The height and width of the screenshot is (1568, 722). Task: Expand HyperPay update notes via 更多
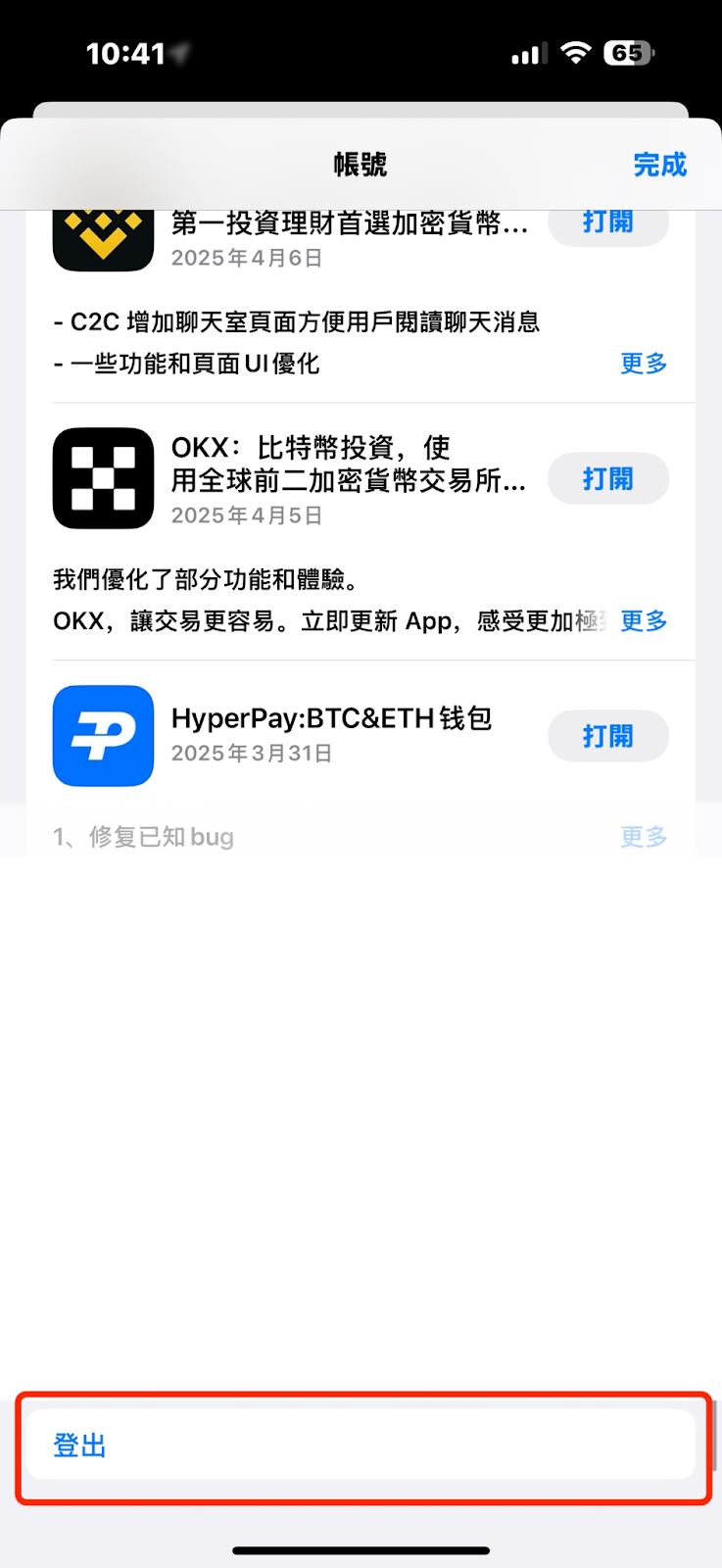pos(643,836)
